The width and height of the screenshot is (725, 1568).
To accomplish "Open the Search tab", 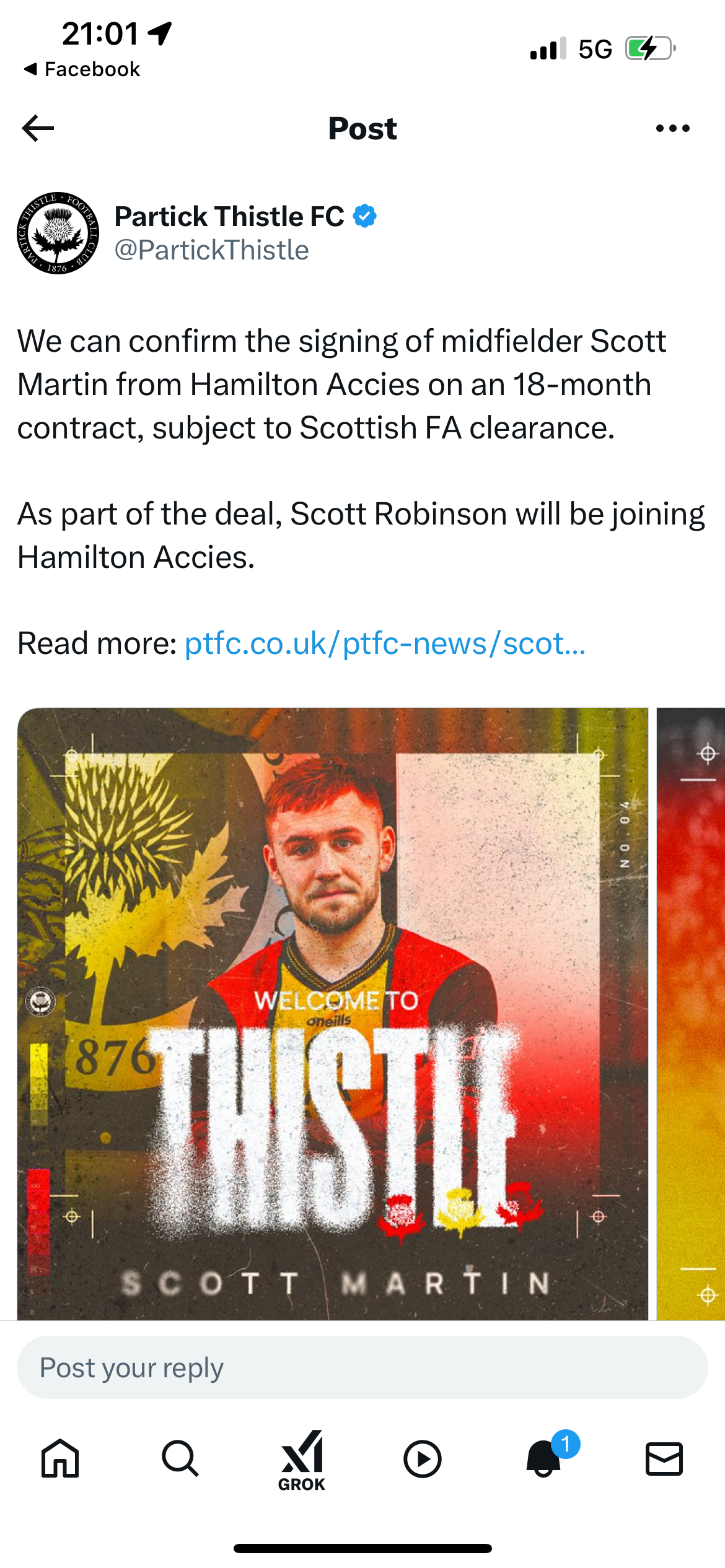I will [x=180, y=1459].
